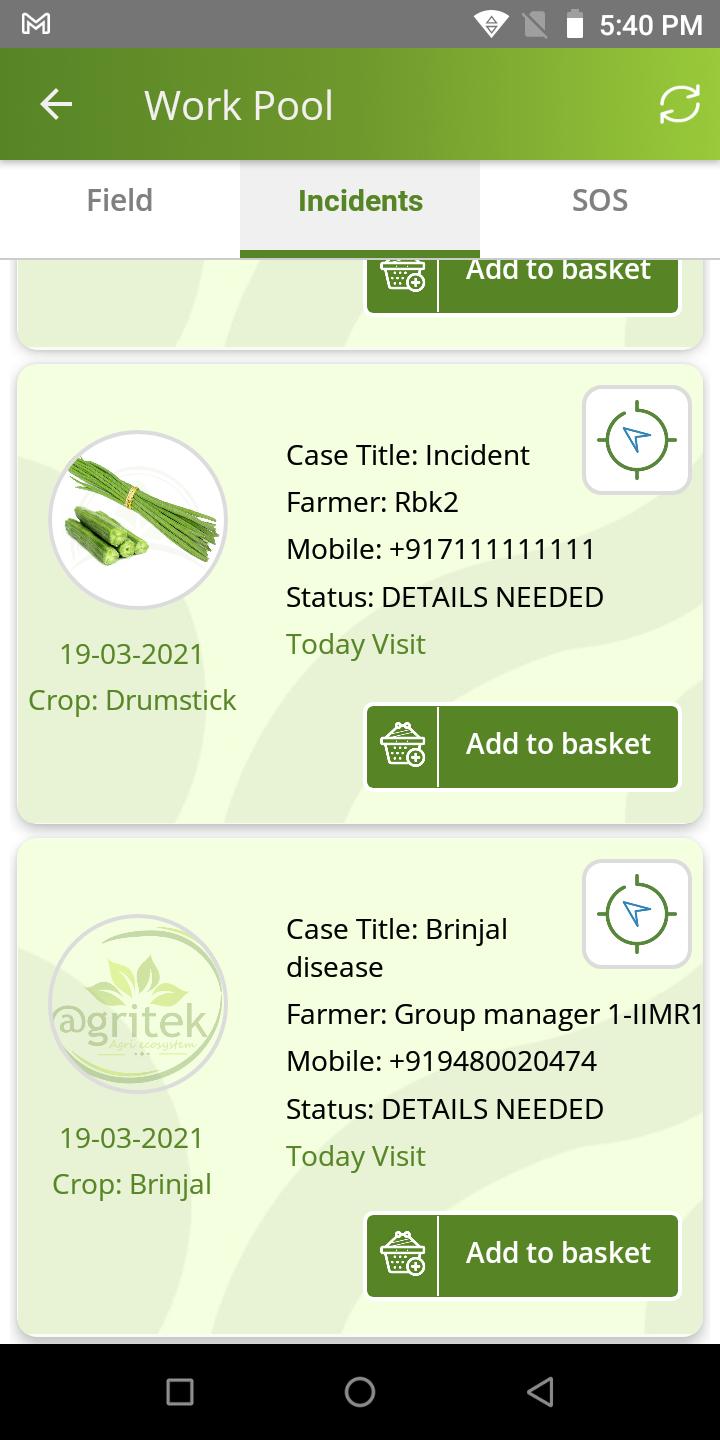Open the Rbk2 Drumstick incident card
The height and width of the screenshot is (1440, 720).
click(x=360, y=594)
